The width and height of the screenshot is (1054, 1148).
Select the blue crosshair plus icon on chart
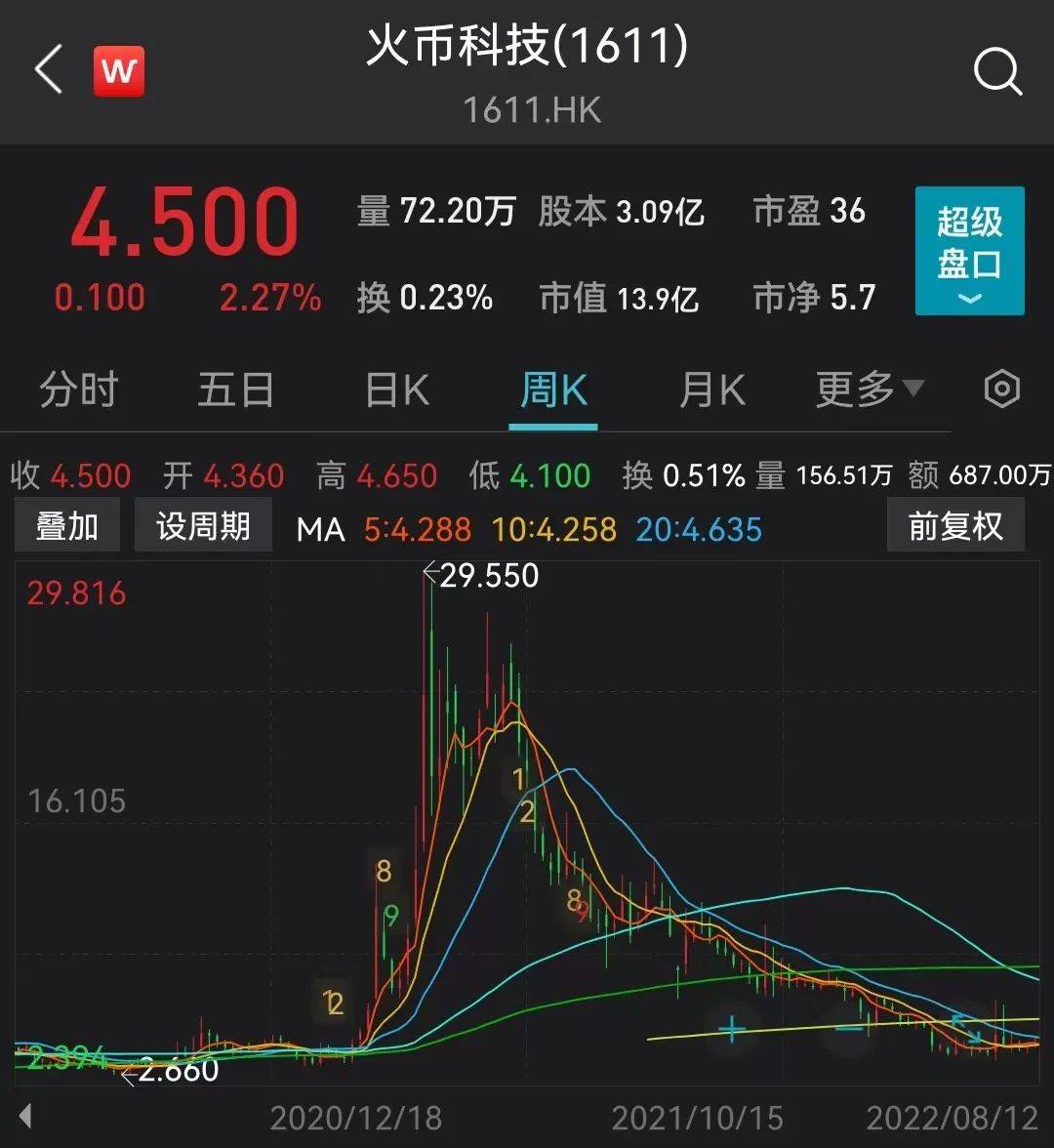(x=730, y=1028)
